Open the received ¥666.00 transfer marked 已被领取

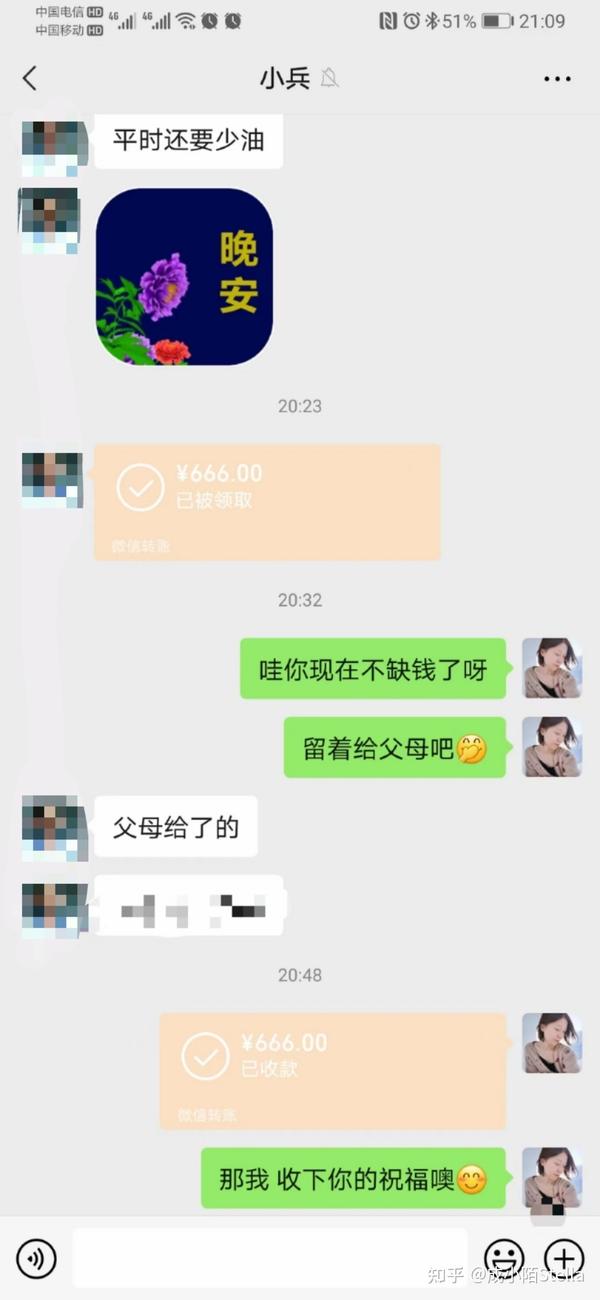pyautogui.click(x=266, y=501)
